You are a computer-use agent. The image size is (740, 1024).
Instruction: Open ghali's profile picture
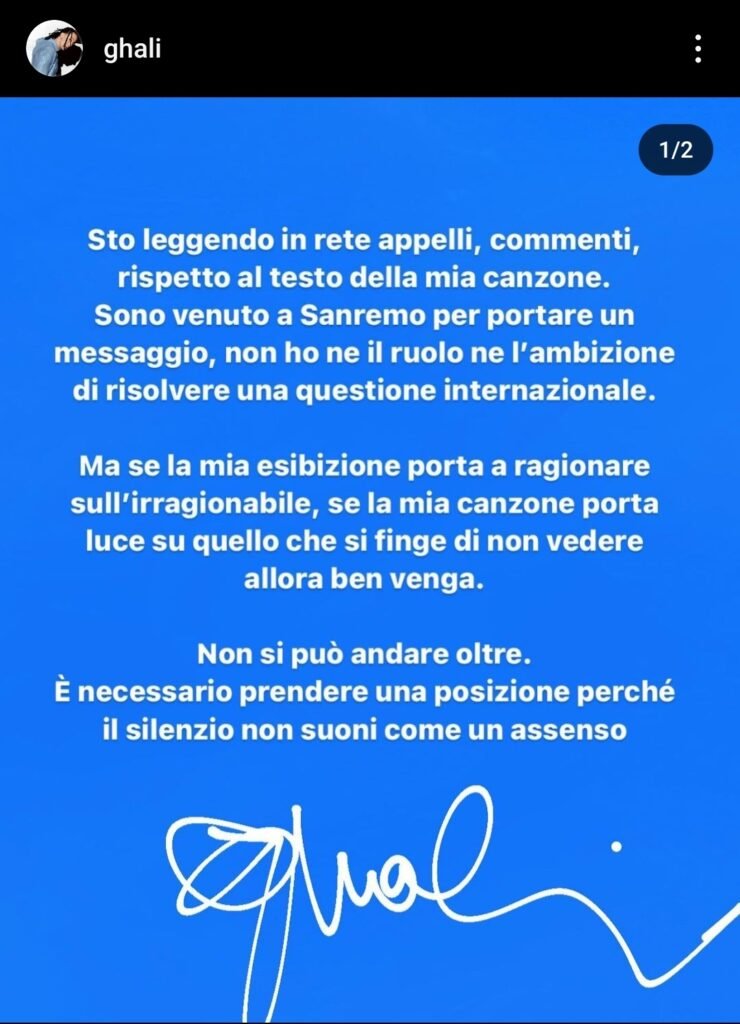click(x=54, y=48)
